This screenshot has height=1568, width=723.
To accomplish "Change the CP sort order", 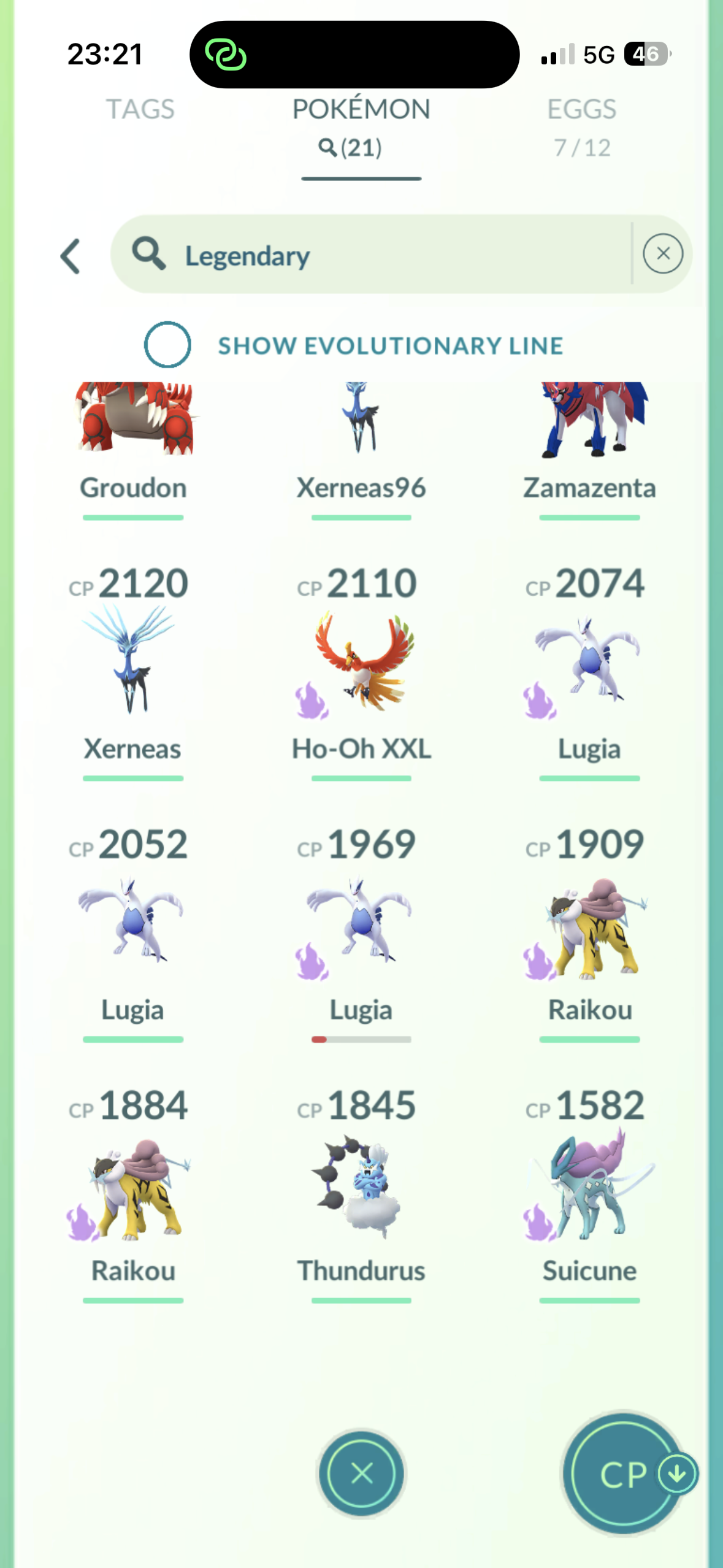I will click(624, 1474).
